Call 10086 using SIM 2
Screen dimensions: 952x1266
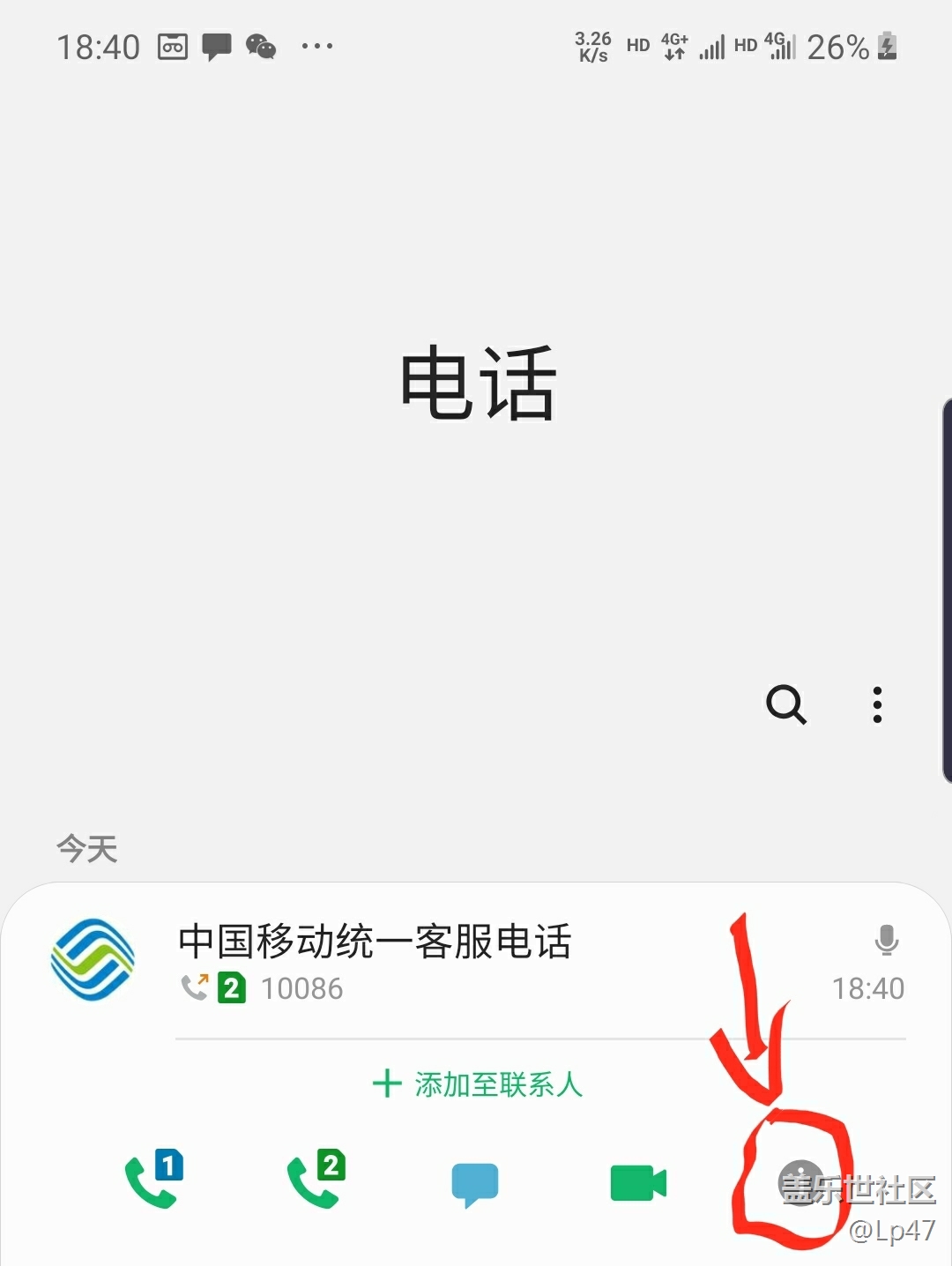click(x=316, y=1180)
